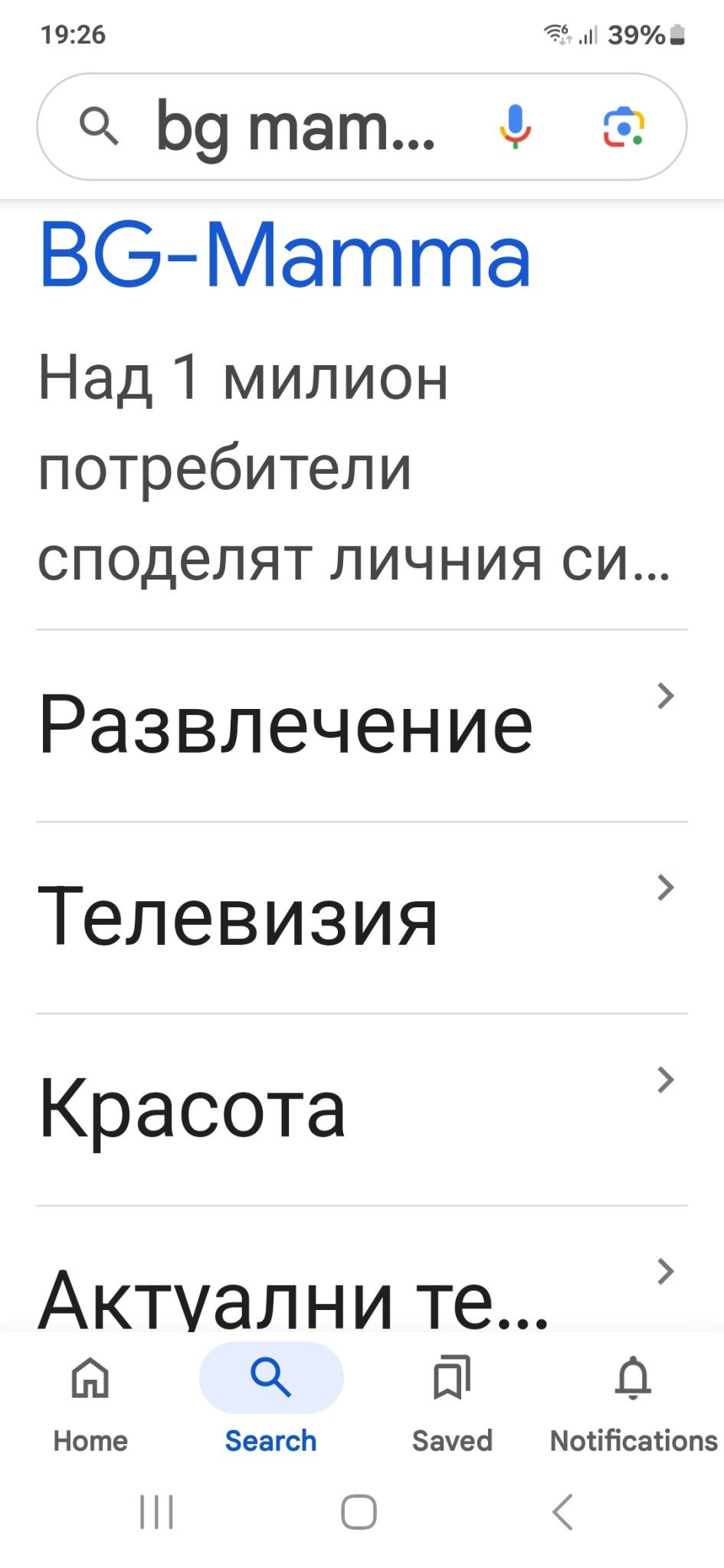Open Google Lens camera search

(624, 127)
